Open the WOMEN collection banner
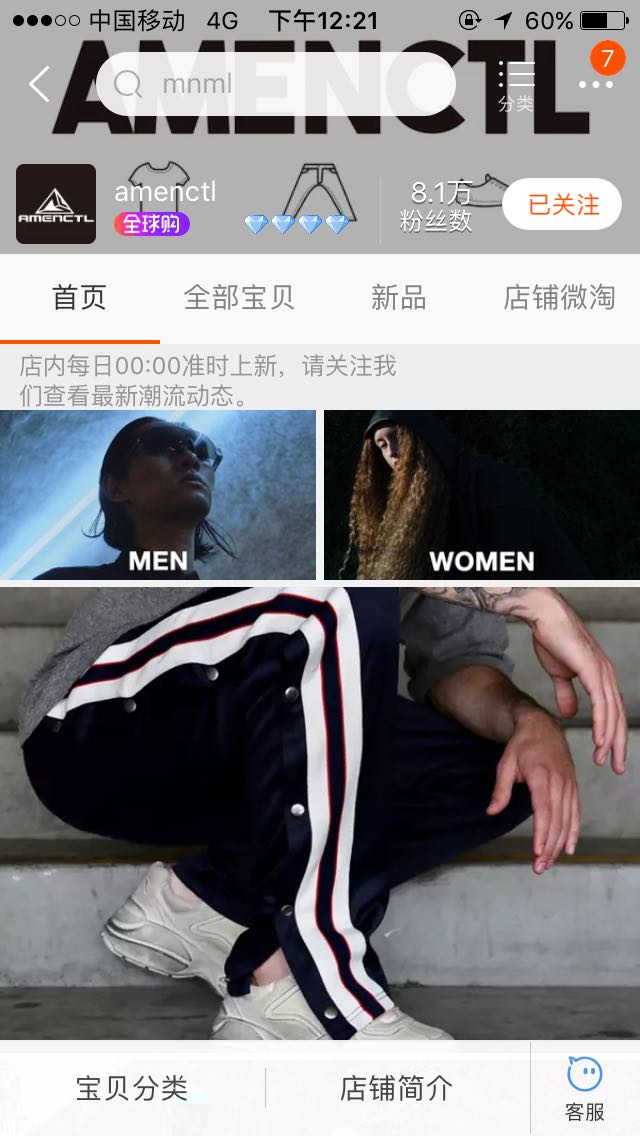Viewport: 640px width, 1136px height. (482, 495)
